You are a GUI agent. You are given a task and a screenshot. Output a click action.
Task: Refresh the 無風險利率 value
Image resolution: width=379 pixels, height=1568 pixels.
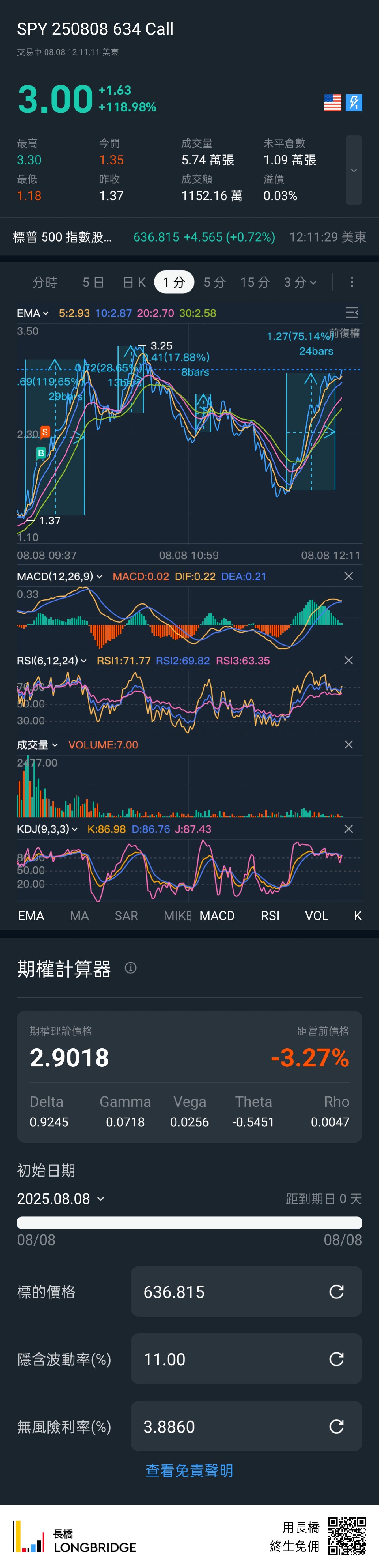pos(336,1427)
